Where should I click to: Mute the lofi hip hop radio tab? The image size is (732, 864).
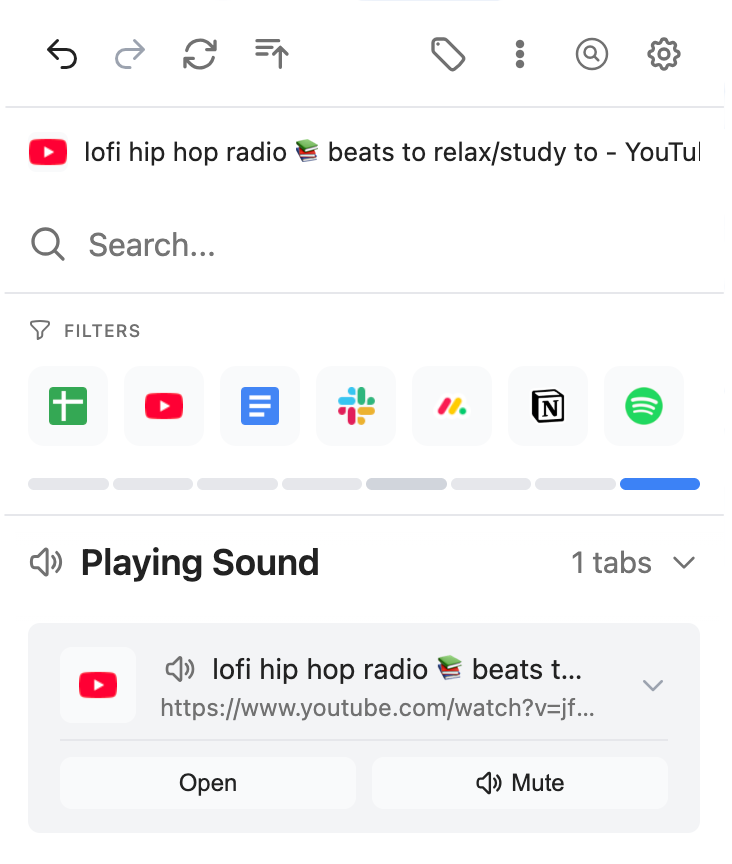pyautogui.click(x=520, y=783)
